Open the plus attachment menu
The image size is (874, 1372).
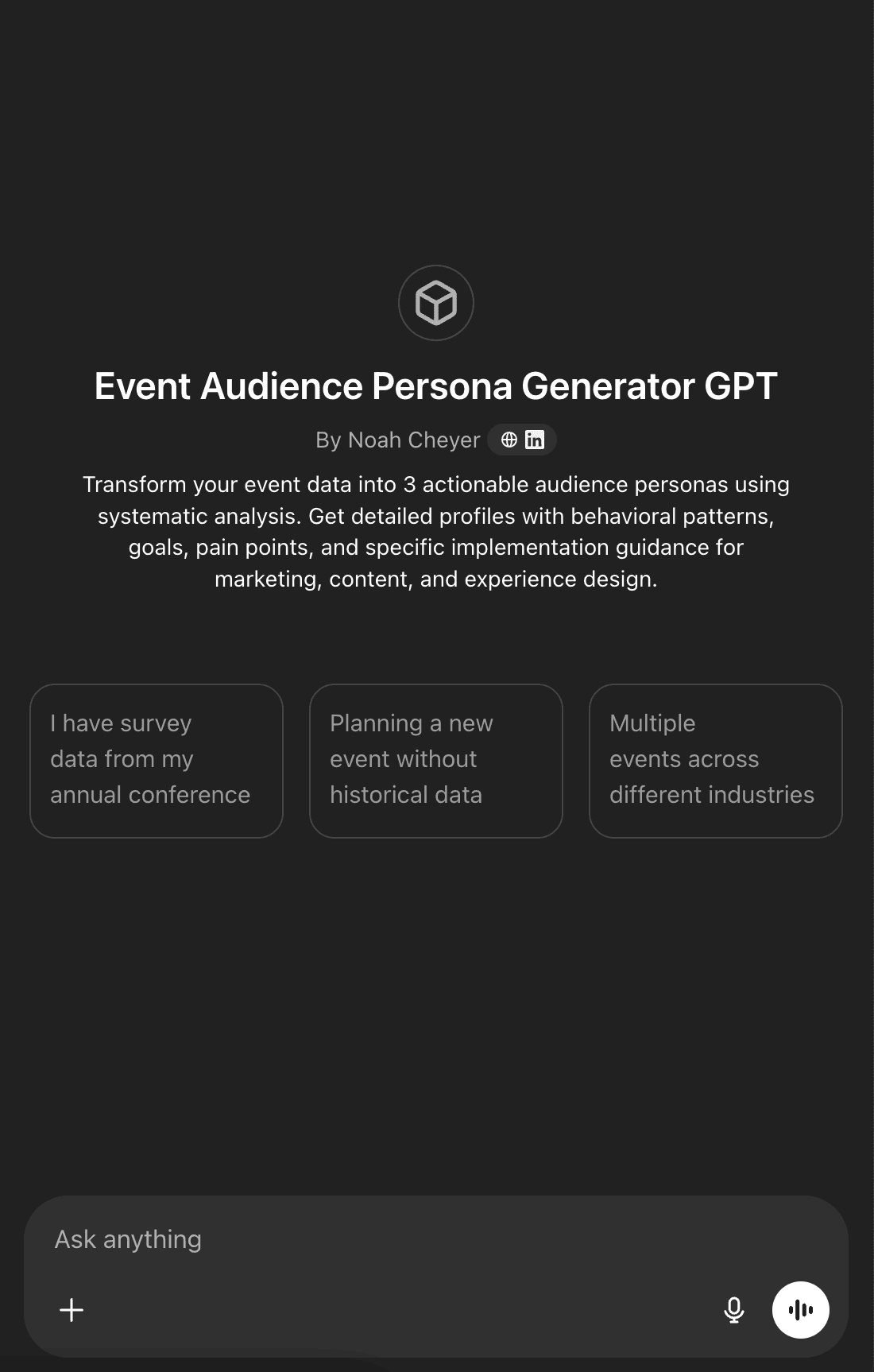(72, 1310)
